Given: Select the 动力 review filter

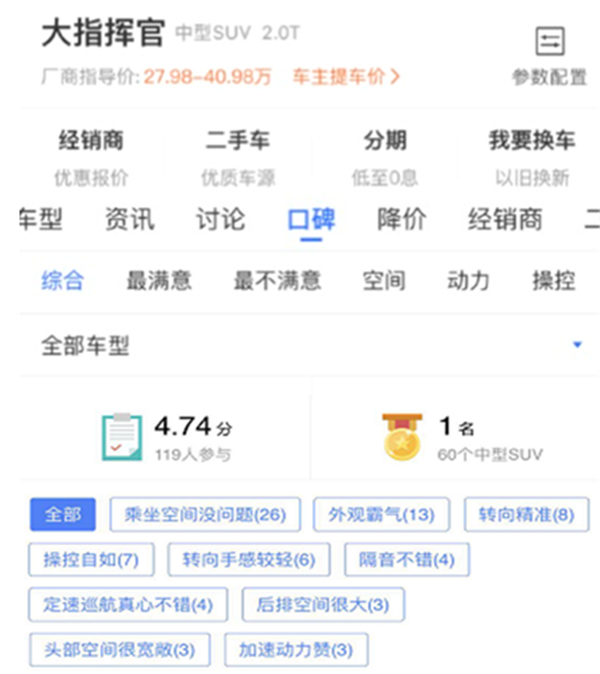Looking at the screenshot, I should (x=468, y=281).
